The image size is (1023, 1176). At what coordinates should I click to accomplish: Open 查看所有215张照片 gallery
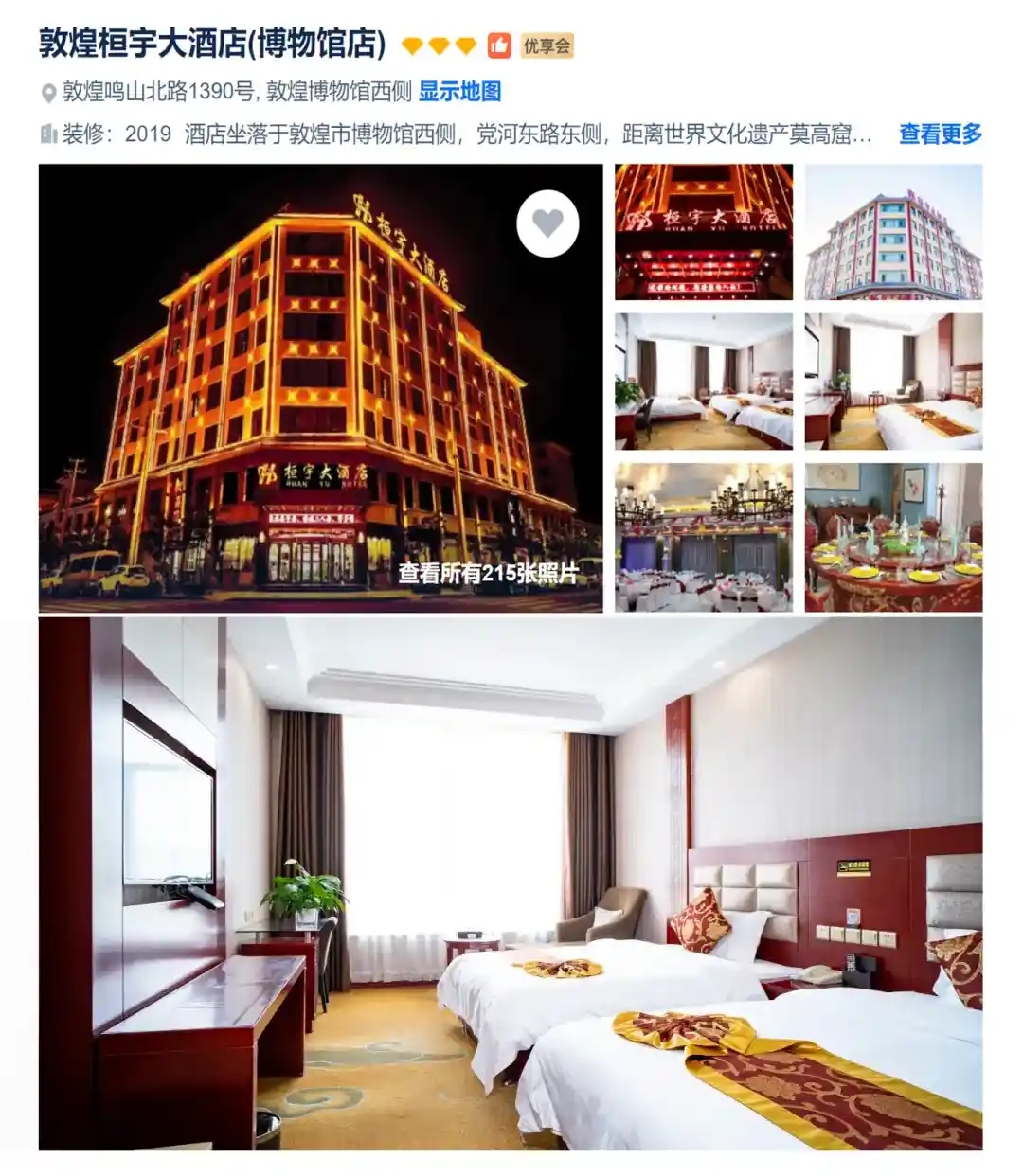488,573
